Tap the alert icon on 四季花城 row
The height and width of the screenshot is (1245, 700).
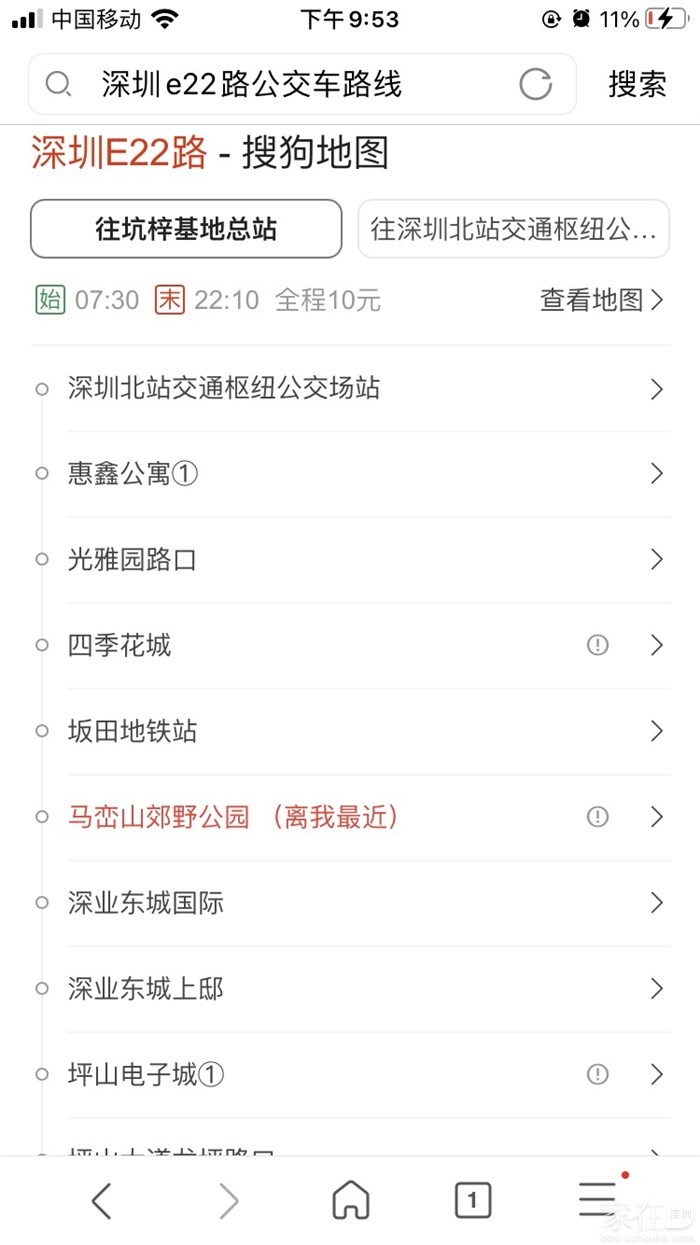597,646
